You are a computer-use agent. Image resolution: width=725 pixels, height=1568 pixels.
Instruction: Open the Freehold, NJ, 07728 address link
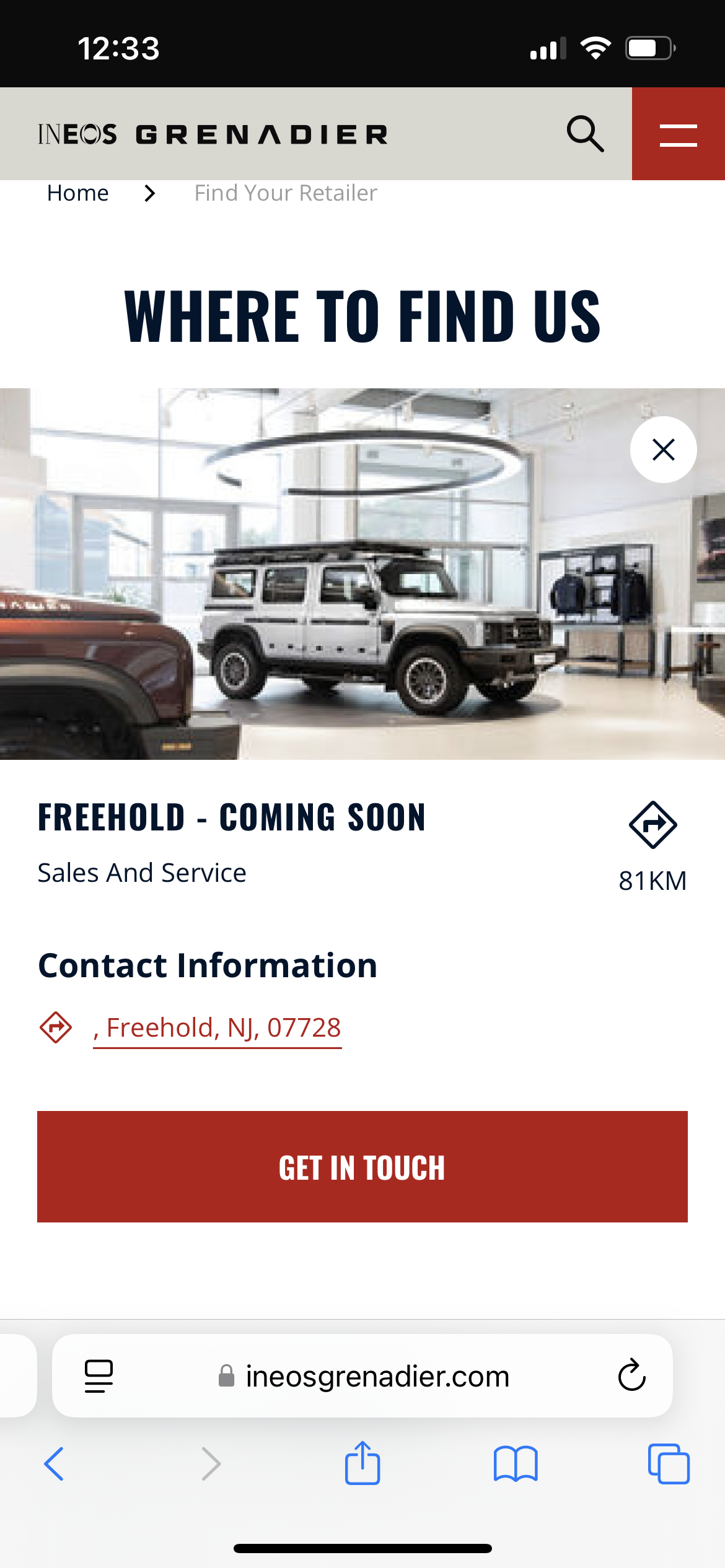coord(217,1028)
